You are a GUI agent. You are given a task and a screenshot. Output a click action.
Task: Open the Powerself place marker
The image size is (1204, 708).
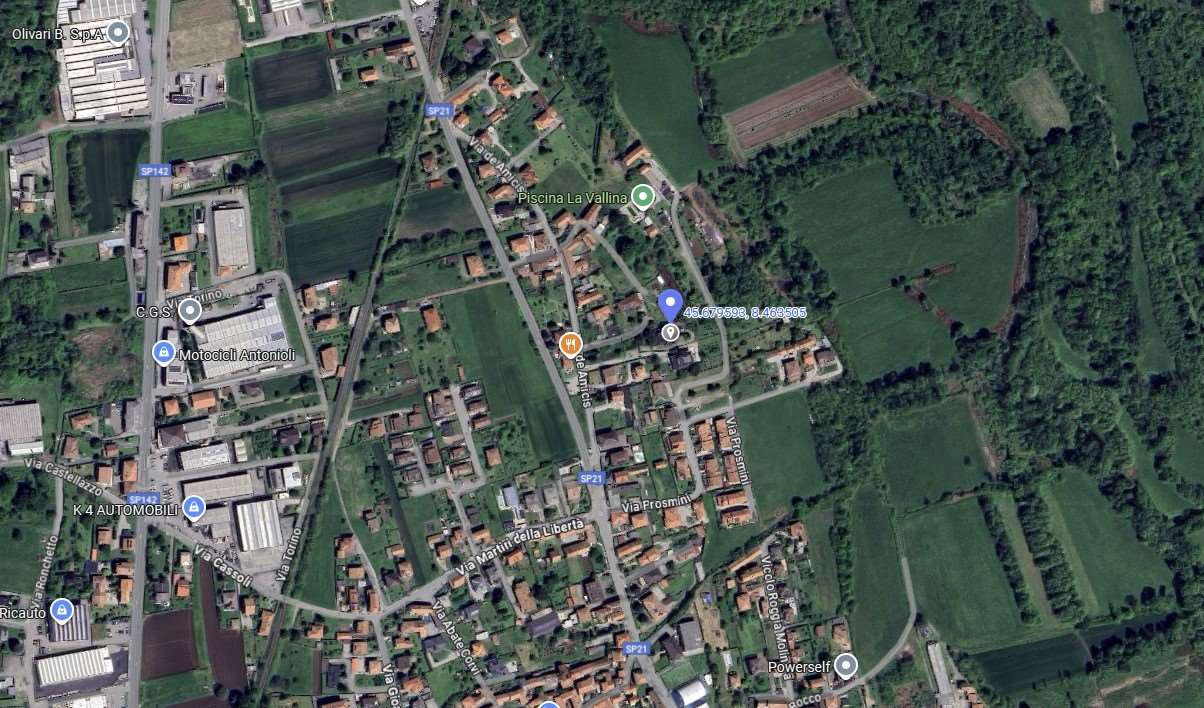pos(846,665)
